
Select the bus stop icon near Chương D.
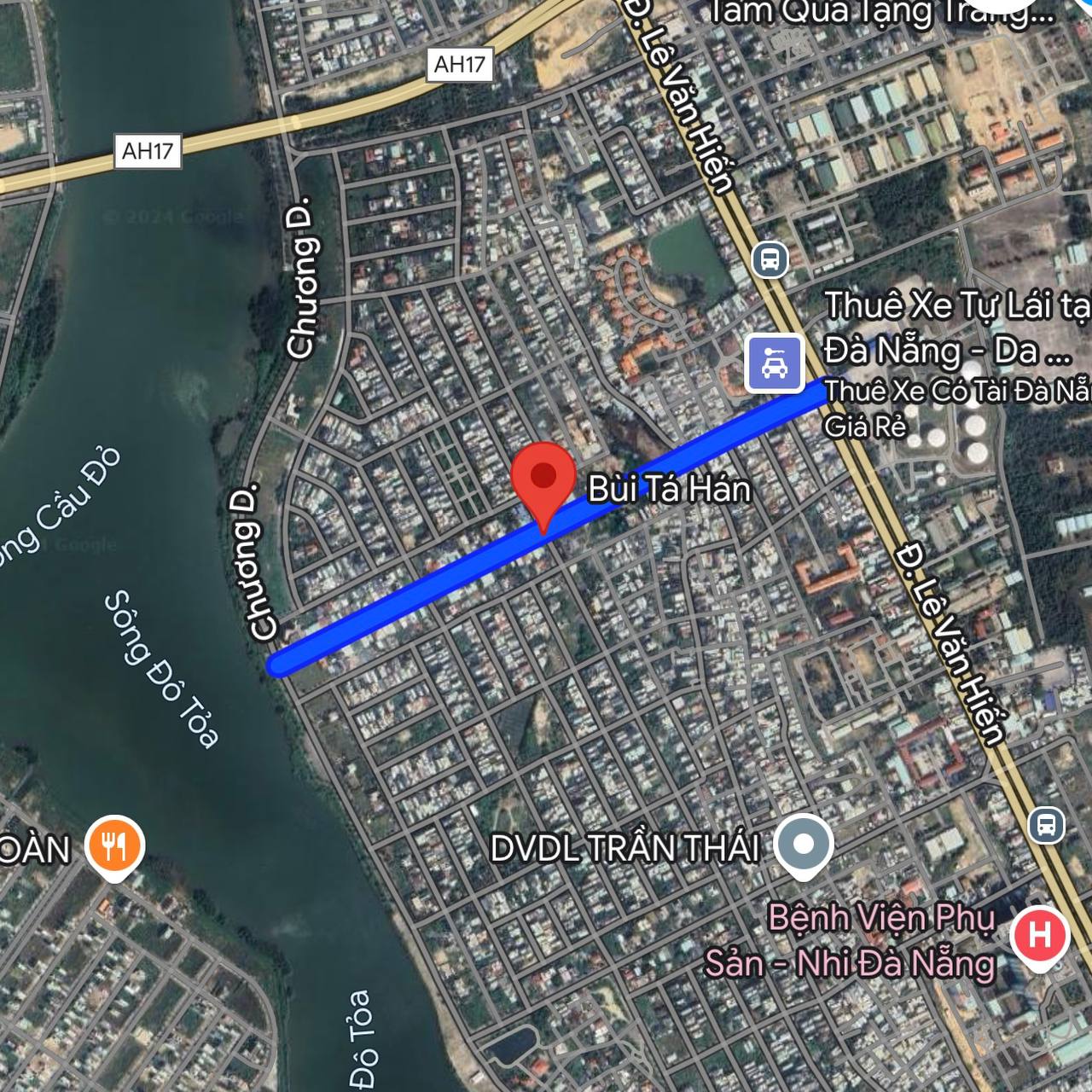tap(770, 258)
